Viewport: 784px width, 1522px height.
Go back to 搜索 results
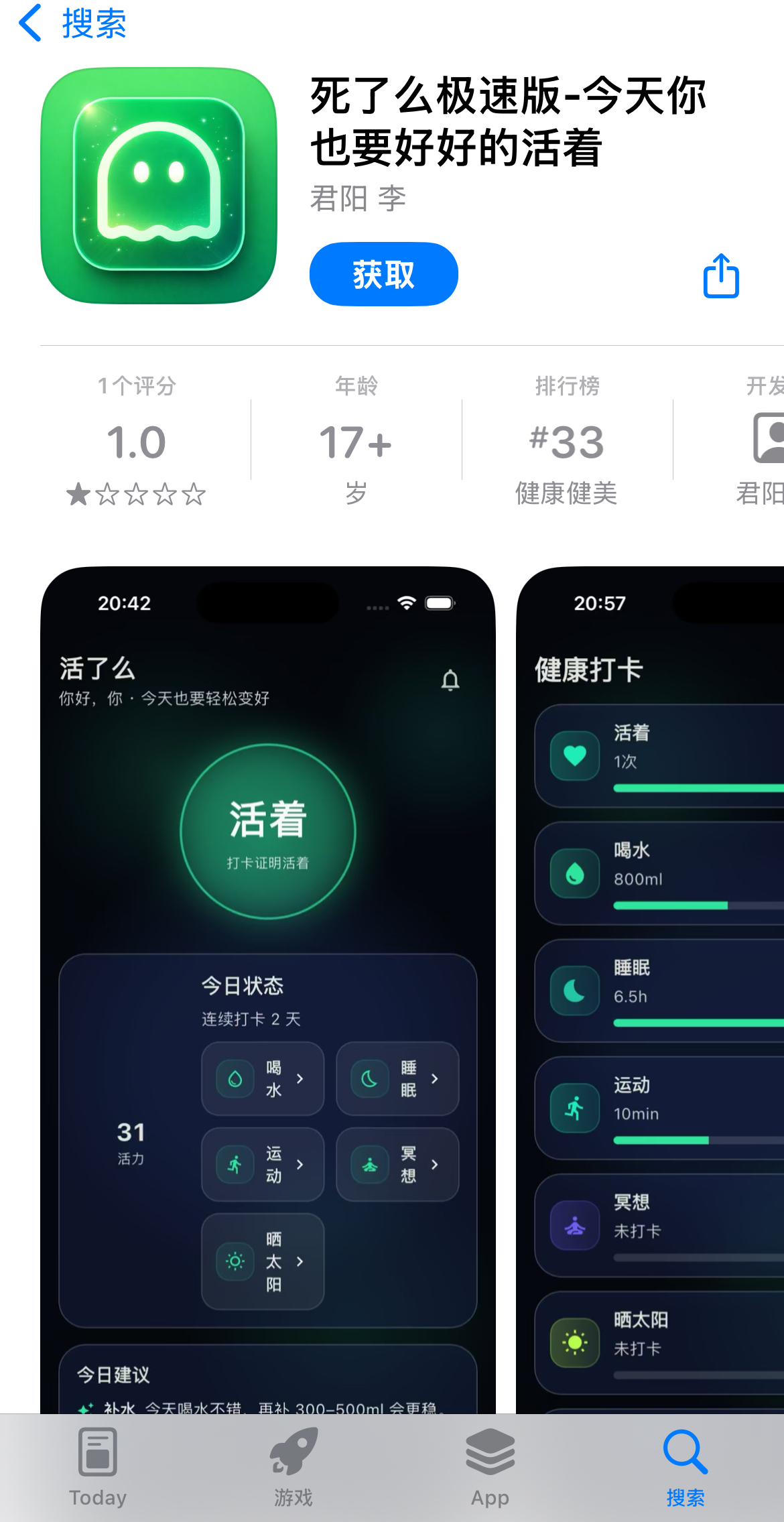pyautogui.click(x=72, y=23)
